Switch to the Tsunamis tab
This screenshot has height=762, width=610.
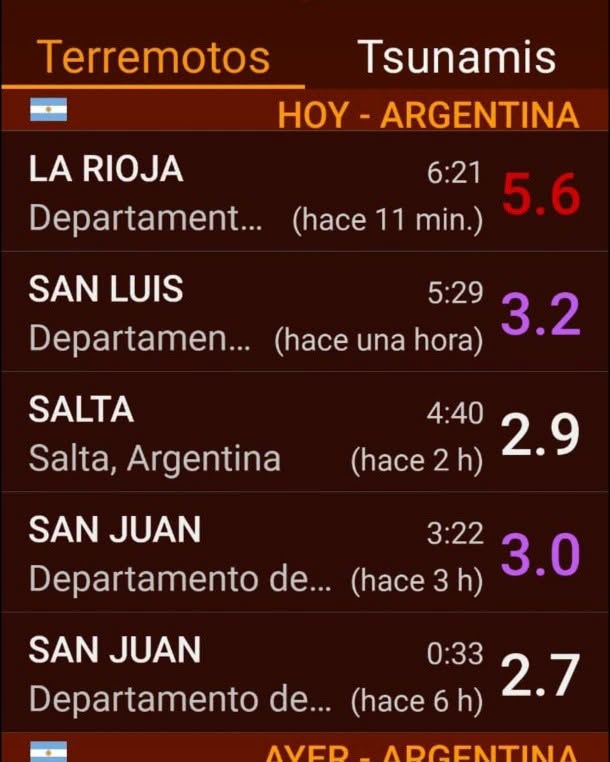coord(456,57)
